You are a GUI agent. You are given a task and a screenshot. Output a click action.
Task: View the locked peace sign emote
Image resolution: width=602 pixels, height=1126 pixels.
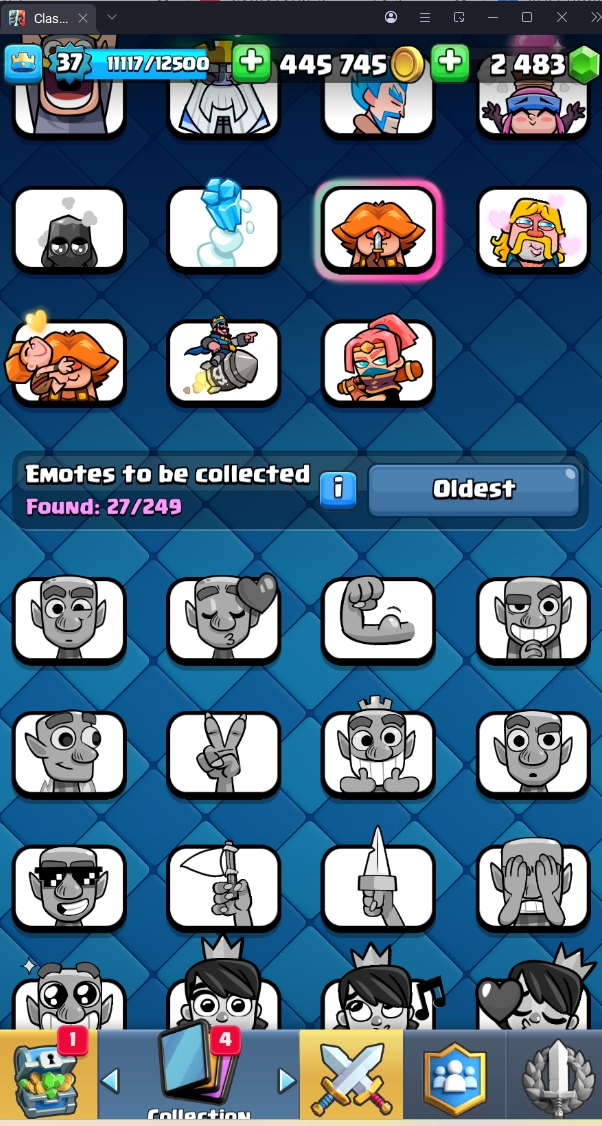tap(224, 754)
